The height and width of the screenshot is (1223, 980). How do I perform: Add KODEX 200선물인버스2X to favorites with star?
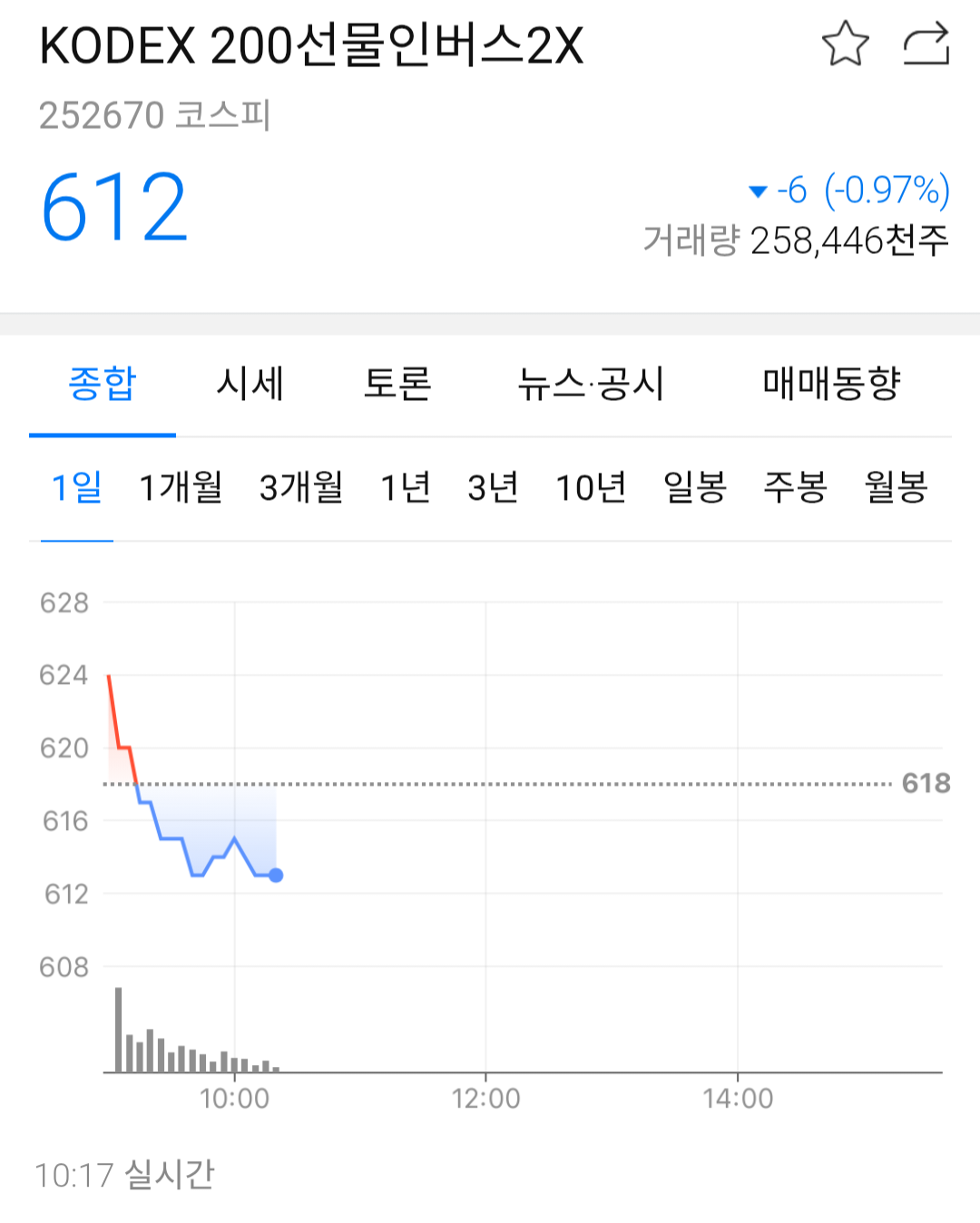click(x=845, y=44)
